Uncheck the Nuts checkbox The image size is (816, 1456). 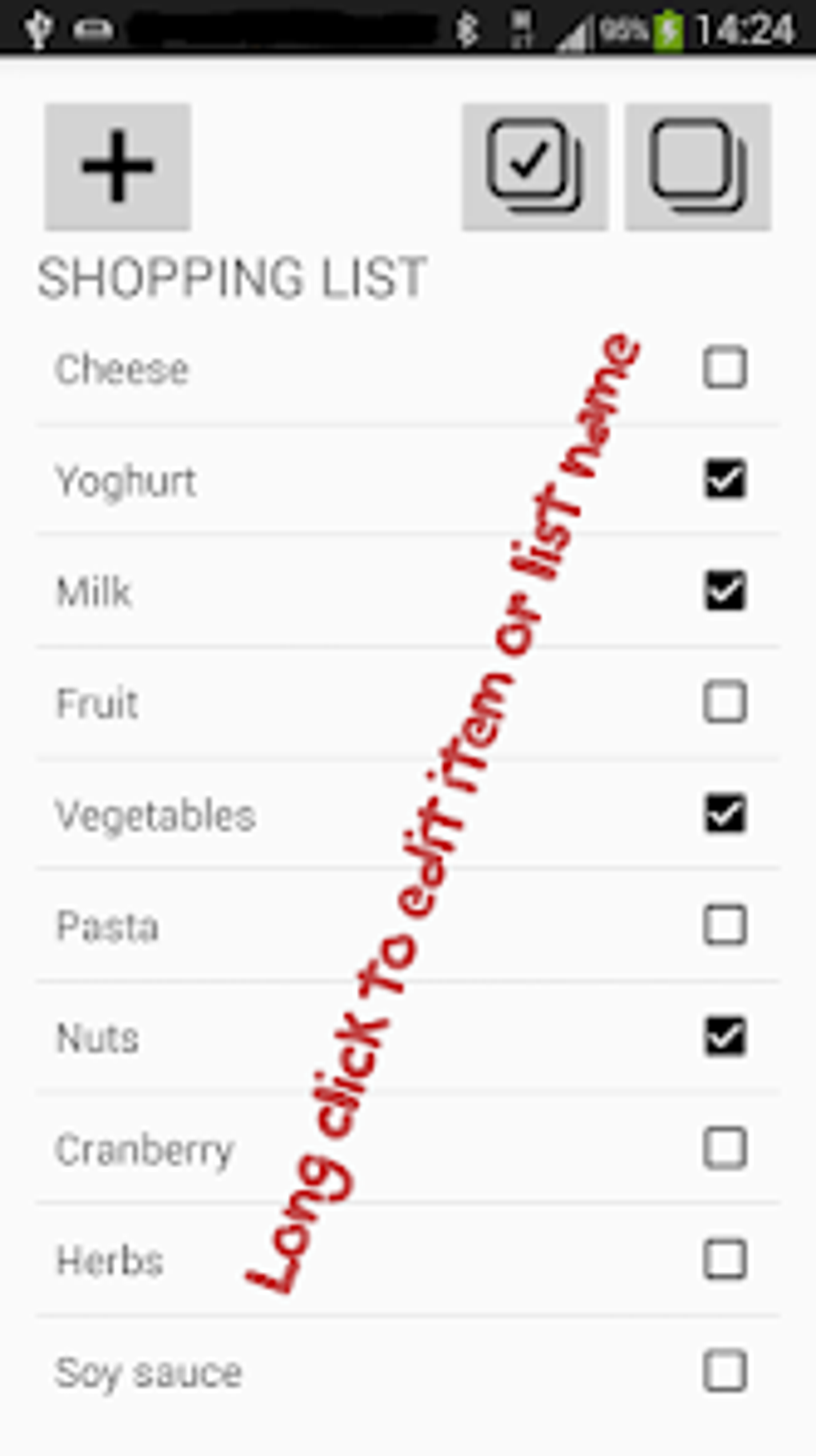[725, 1037]
